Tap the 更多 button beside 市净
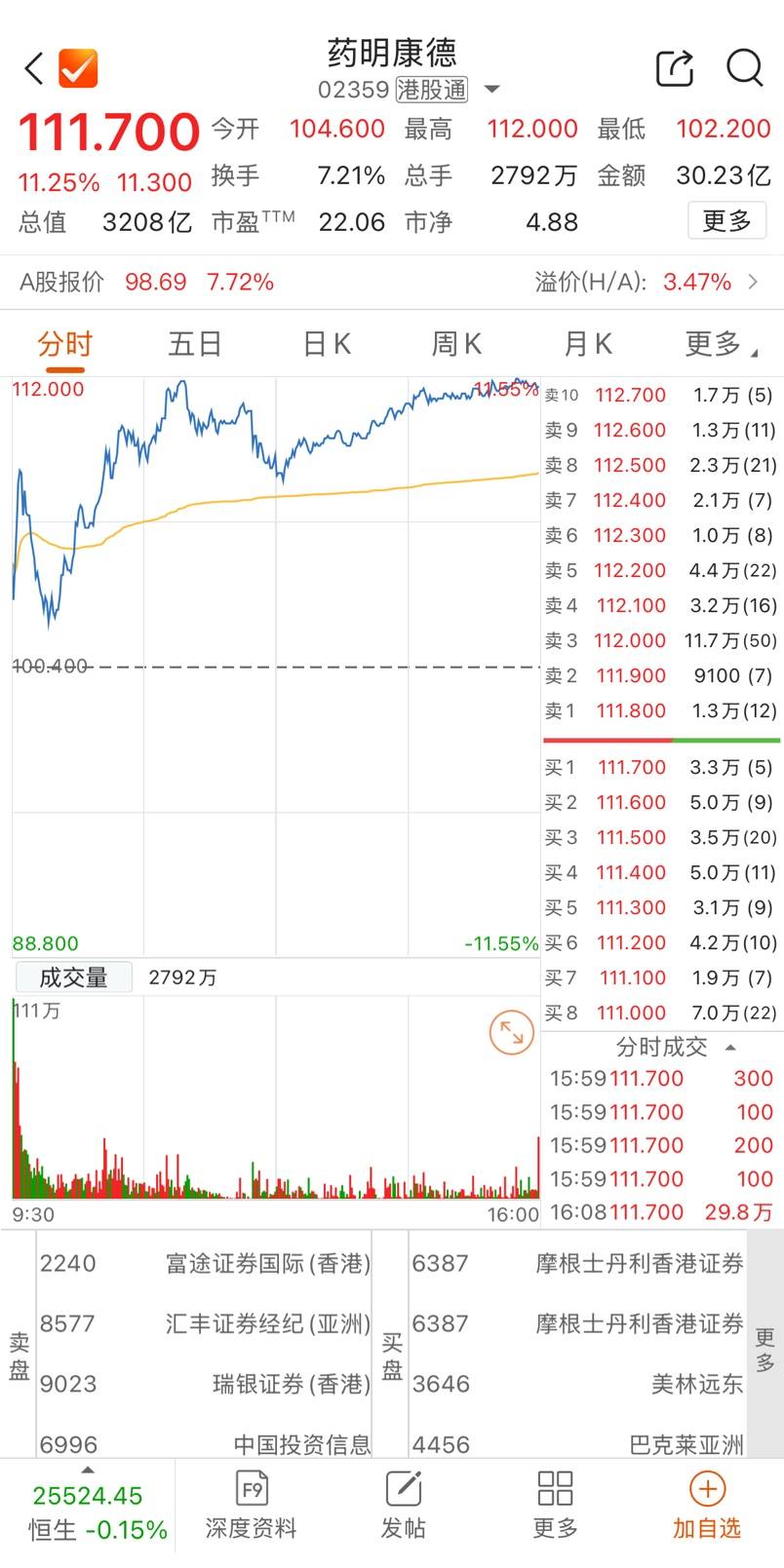 (x=726, y=221)
